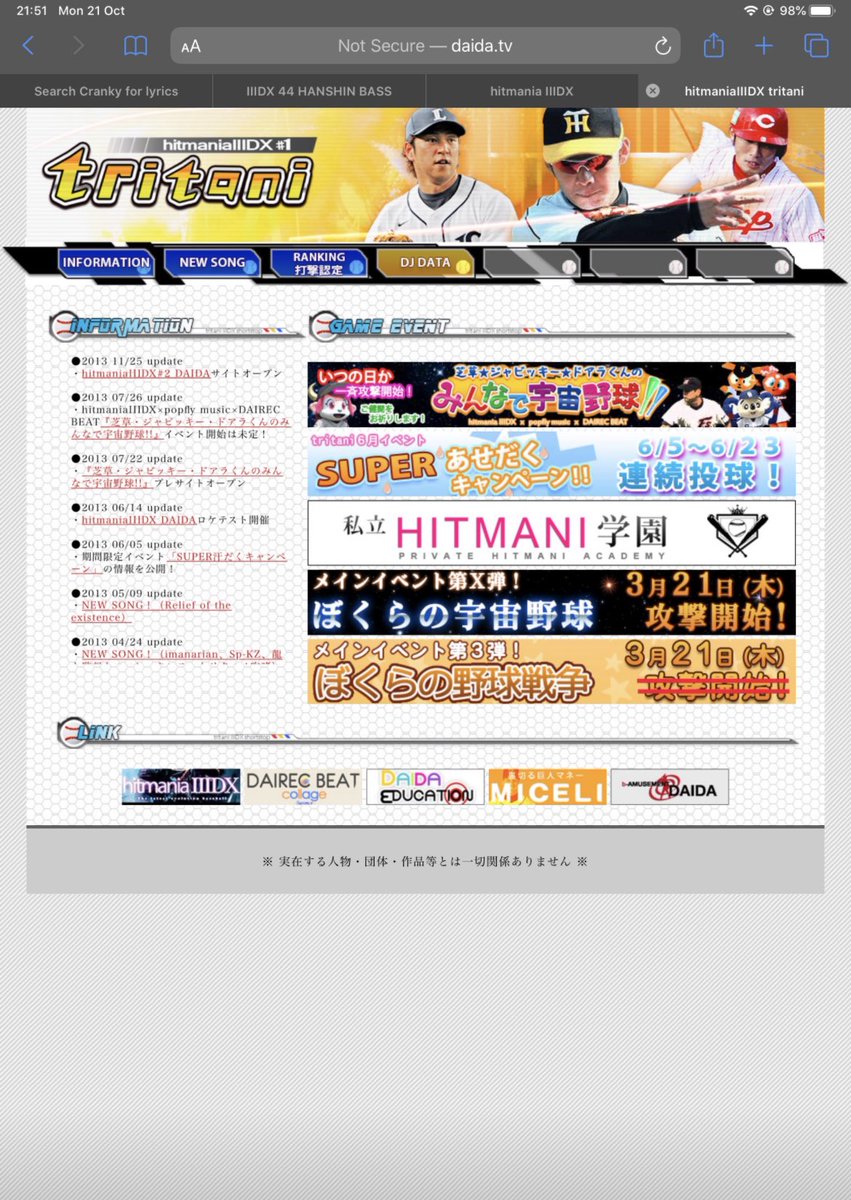Reload the daida.tv page
Screen dimensions: 851x1200
[x=662, y=46]
